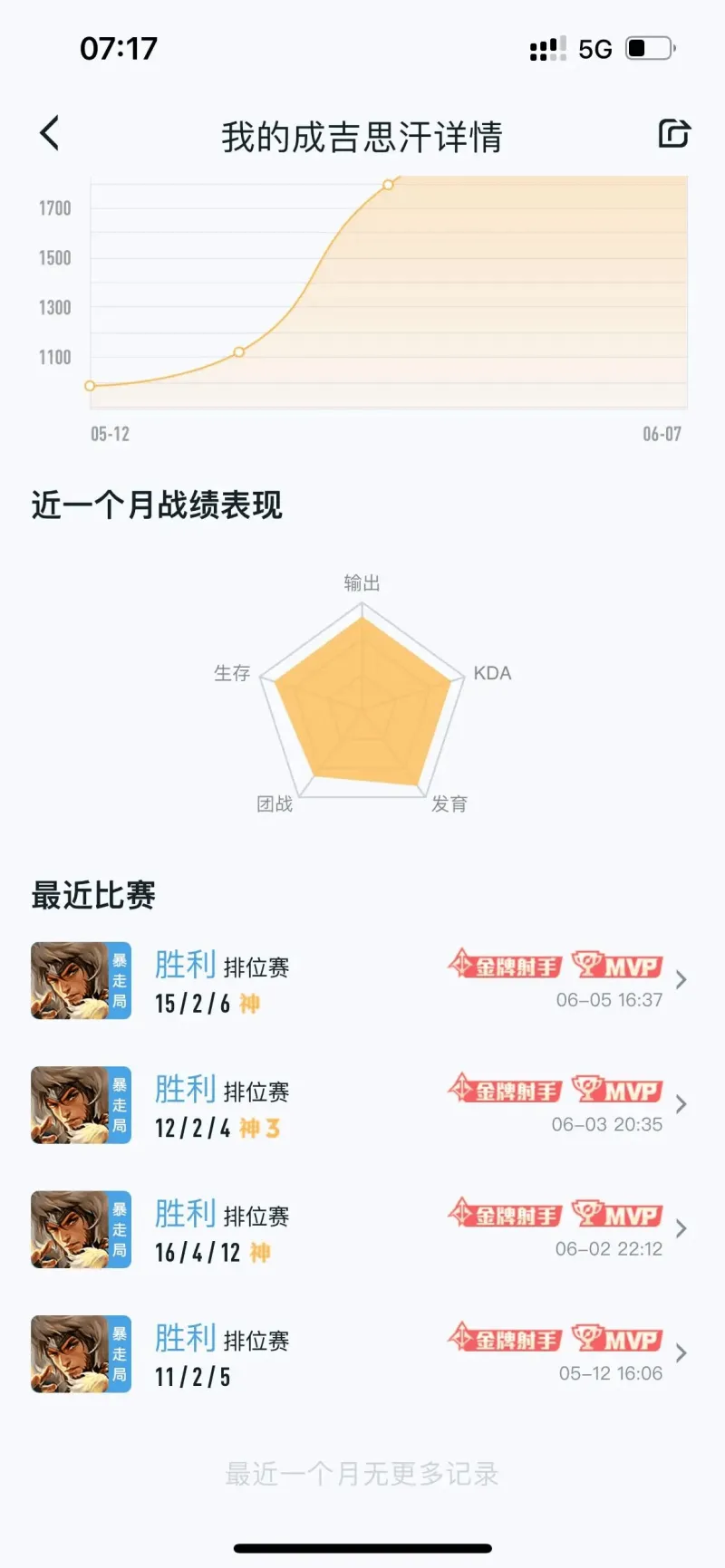The width and height of the screenshot is (725, 1568).
Task: Open the 06-05 16:37 ranked match
Action: [362, 981]
